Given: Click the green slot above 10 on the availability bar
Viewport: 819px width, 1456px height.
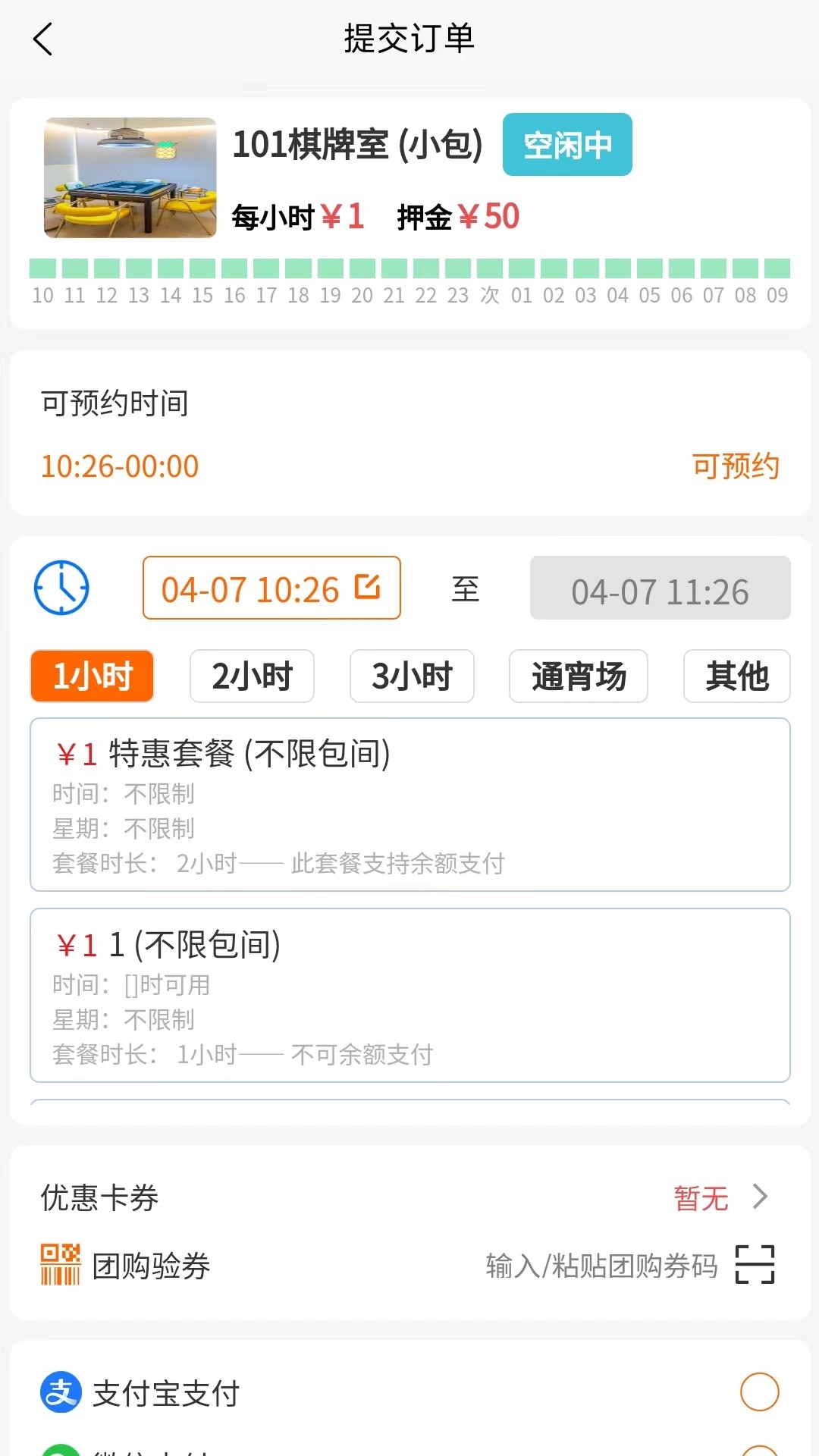Looking at the screenshot, I should point(43,267).
